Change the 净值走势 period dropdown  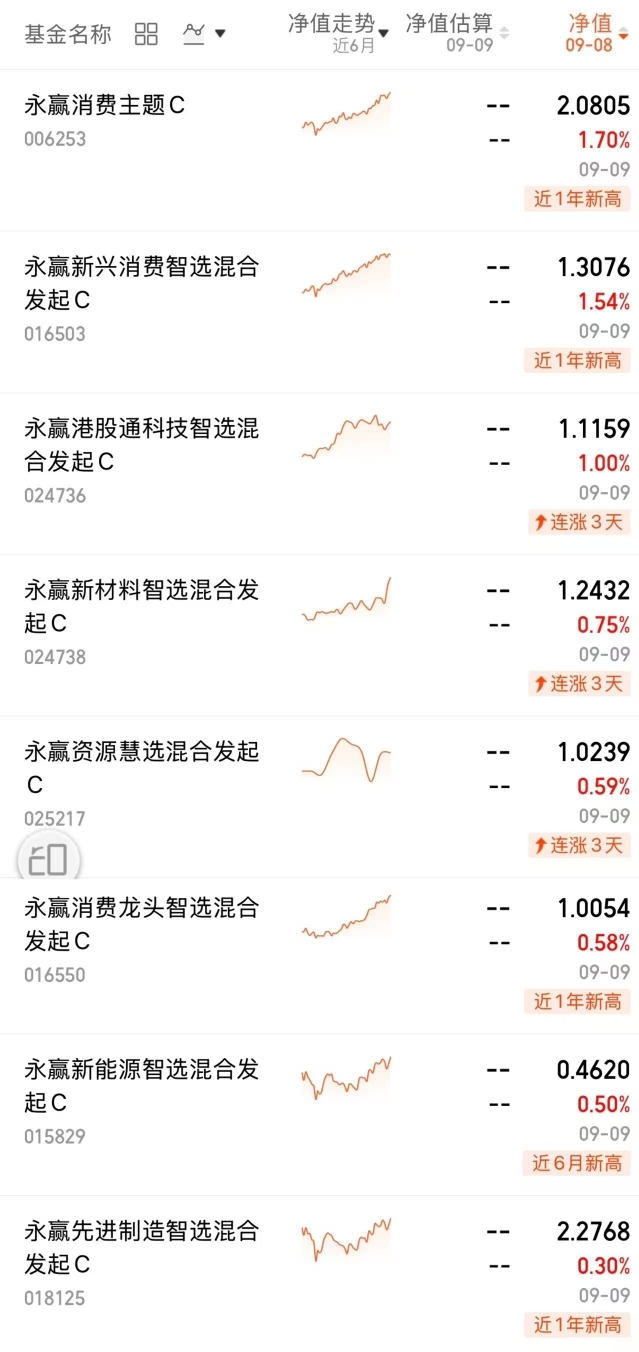tap(339, 33)
